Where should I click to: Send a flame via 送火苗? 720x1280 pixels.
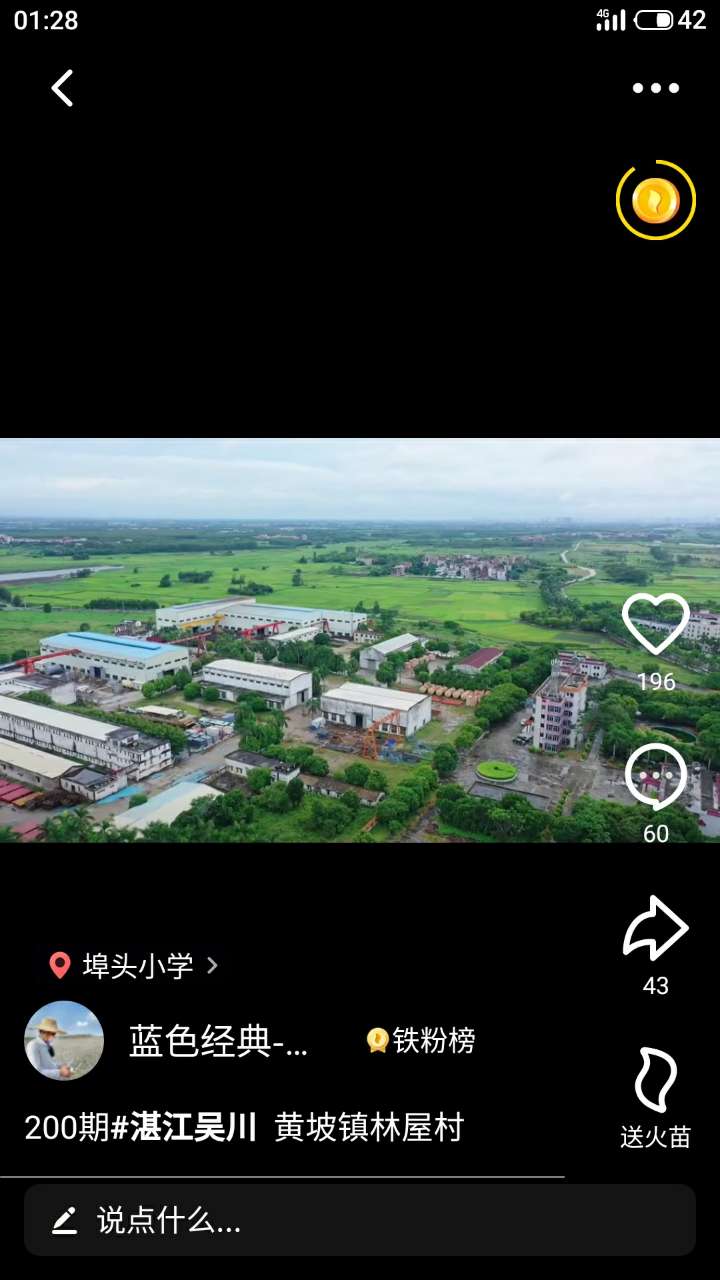coord(656,1082)
